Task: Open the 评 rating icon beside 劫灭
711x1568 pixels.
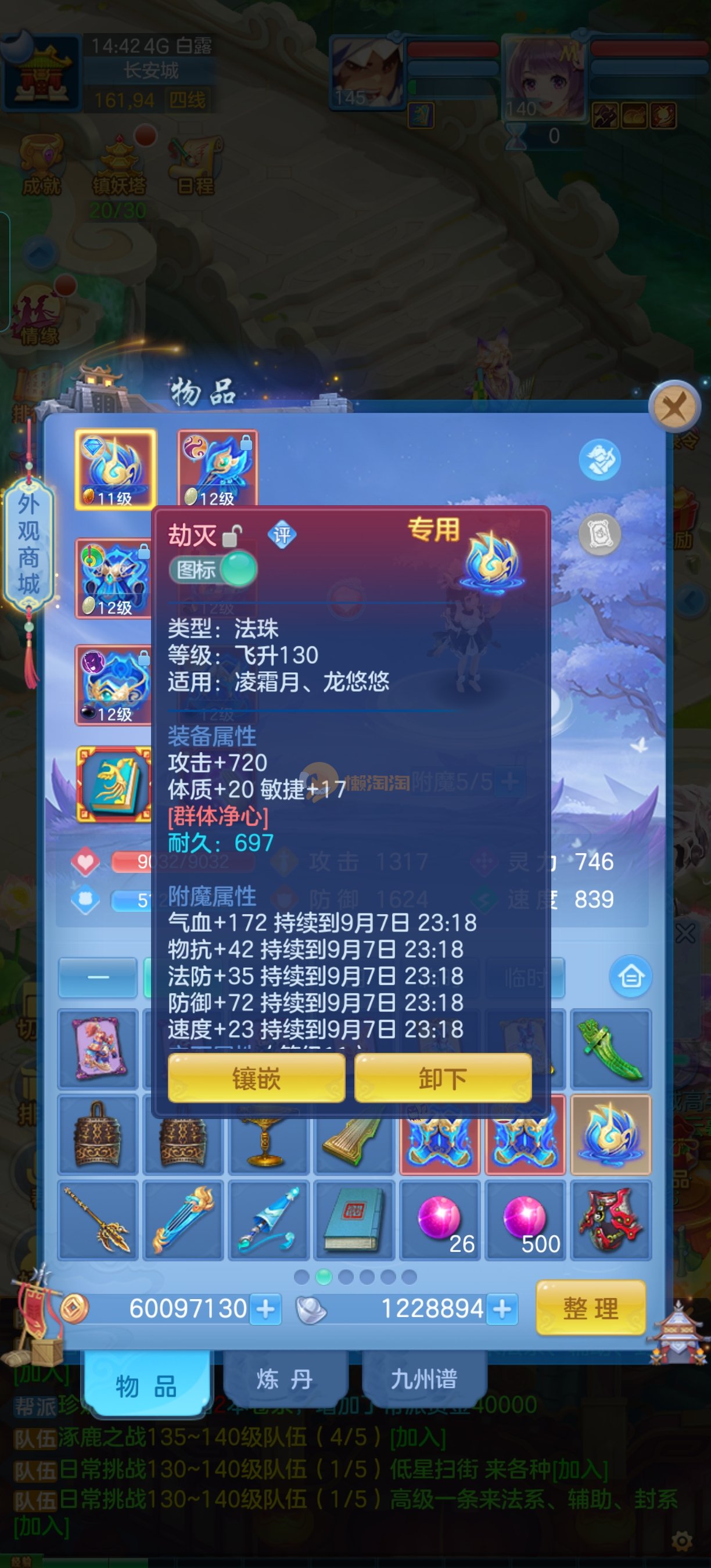Action: point(282,535)
